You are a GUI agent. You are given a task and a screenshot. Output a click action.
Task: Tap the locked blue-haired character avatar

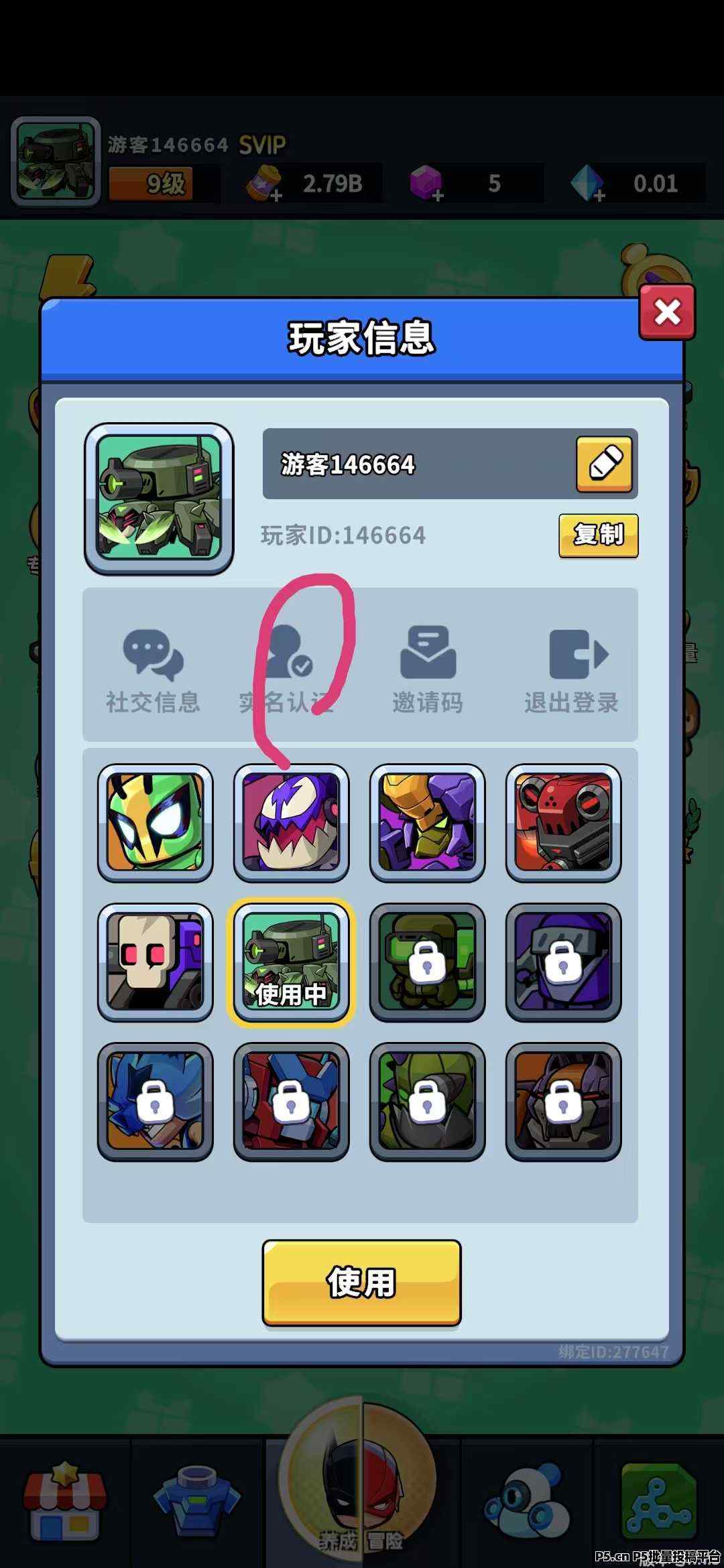[156, 1102]
